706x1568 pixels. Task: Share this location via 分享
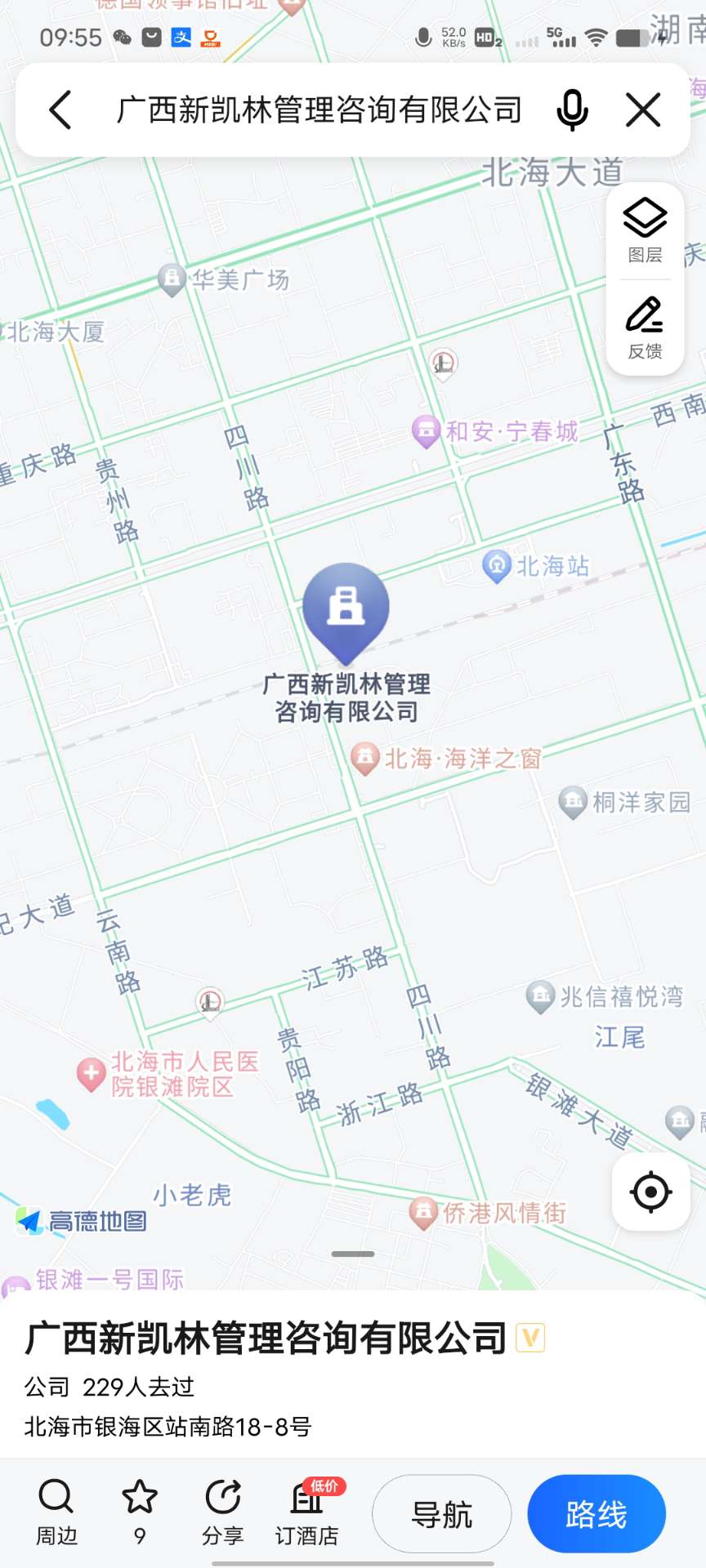click(x=223, y=1512)
